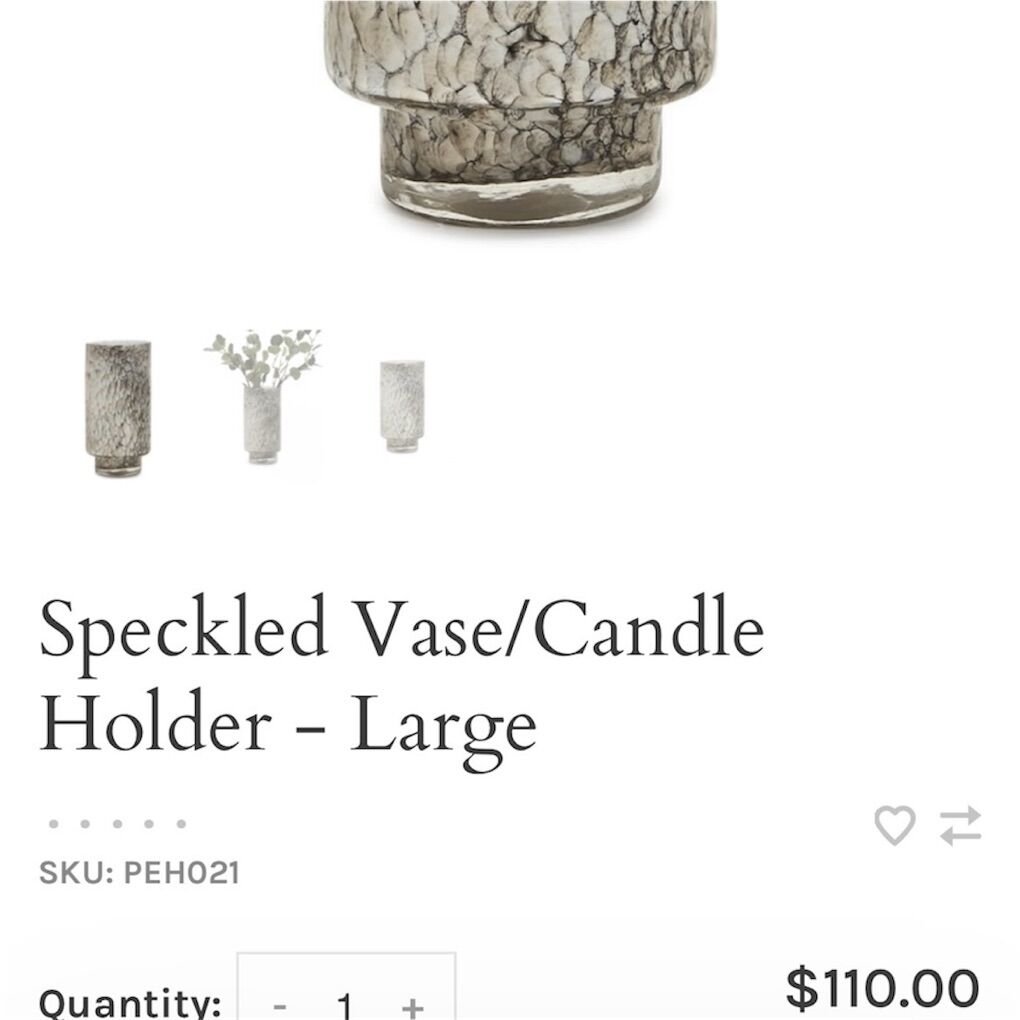
Task: Increase quantity with the plus button
Action: (412, 1003)
